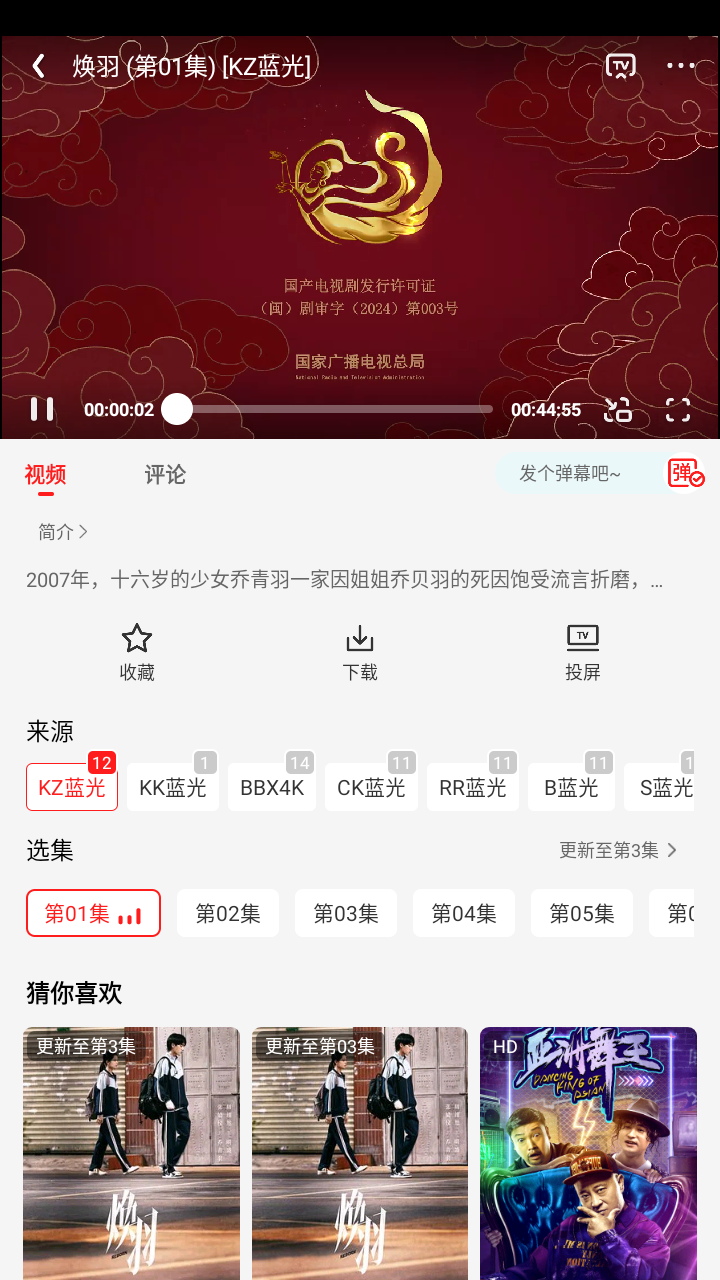Enter fullscreen mode

click(677, 409)
